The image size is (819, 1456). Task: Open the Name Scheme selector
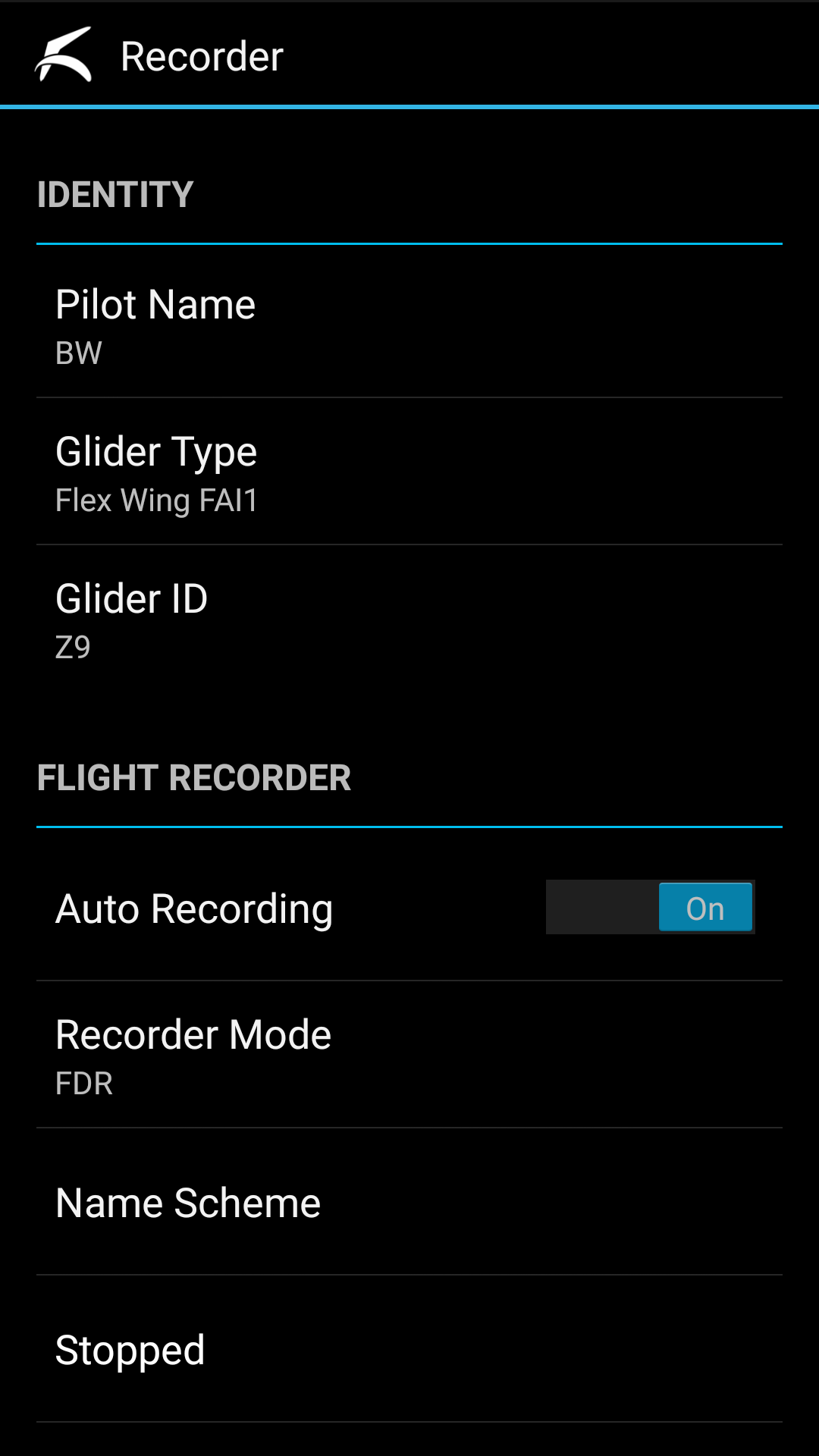[x=409, y=1201]
